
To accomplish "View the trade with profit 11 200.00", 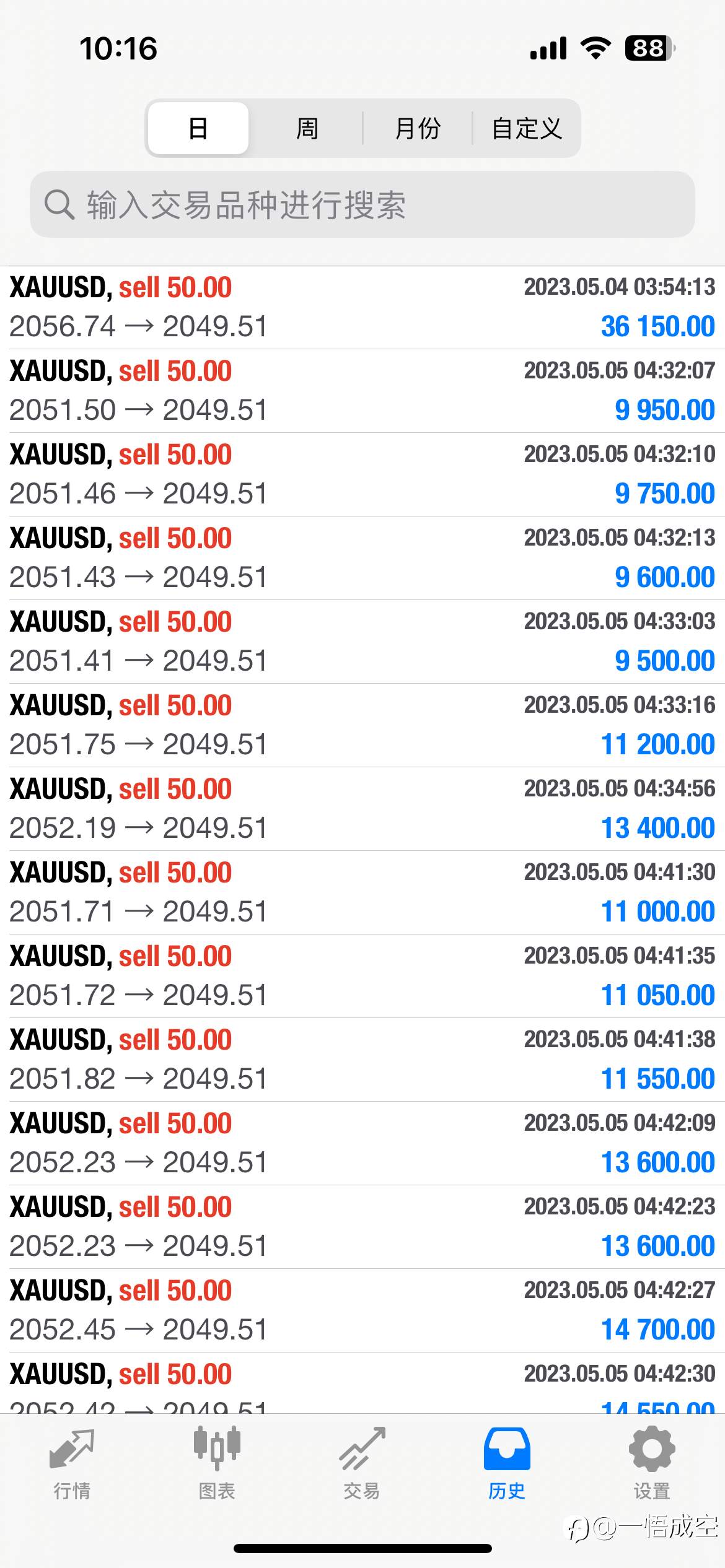I will [362, 725].
